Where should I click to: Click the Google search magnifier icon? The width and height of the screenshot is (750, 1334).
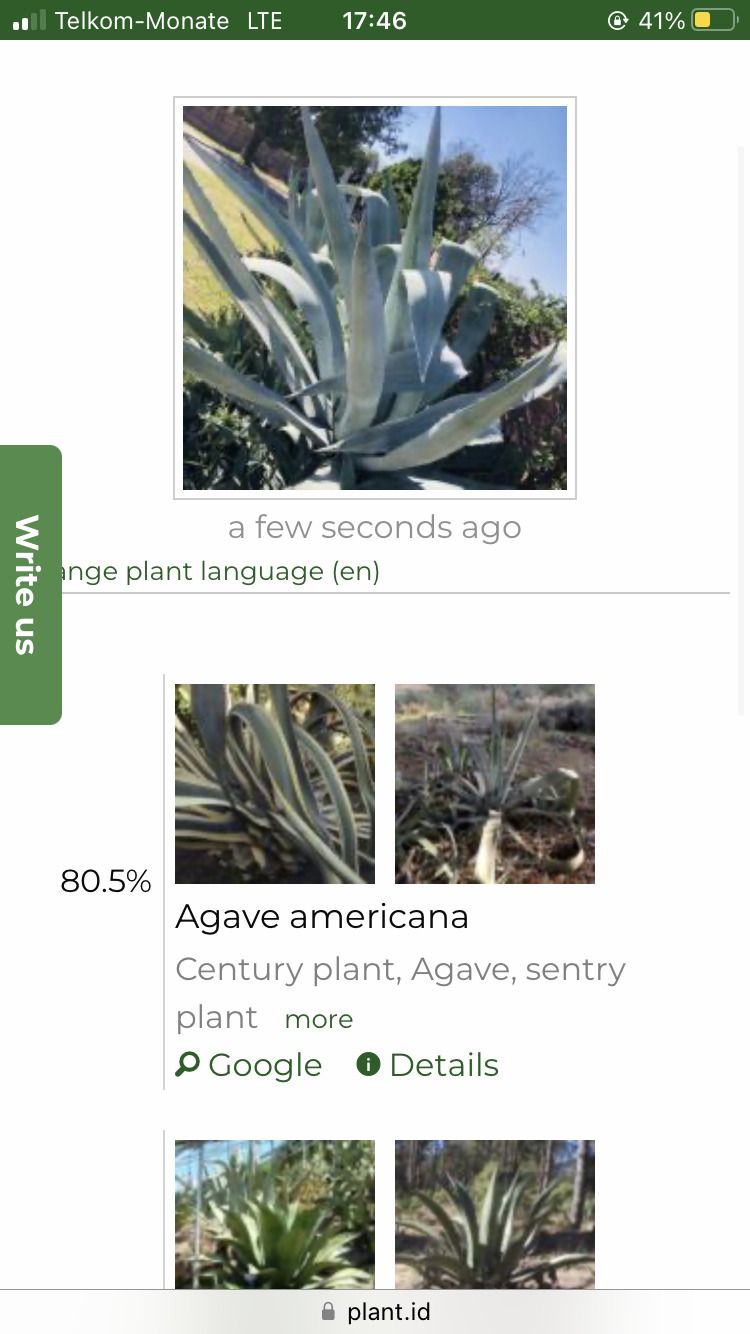187,1064
